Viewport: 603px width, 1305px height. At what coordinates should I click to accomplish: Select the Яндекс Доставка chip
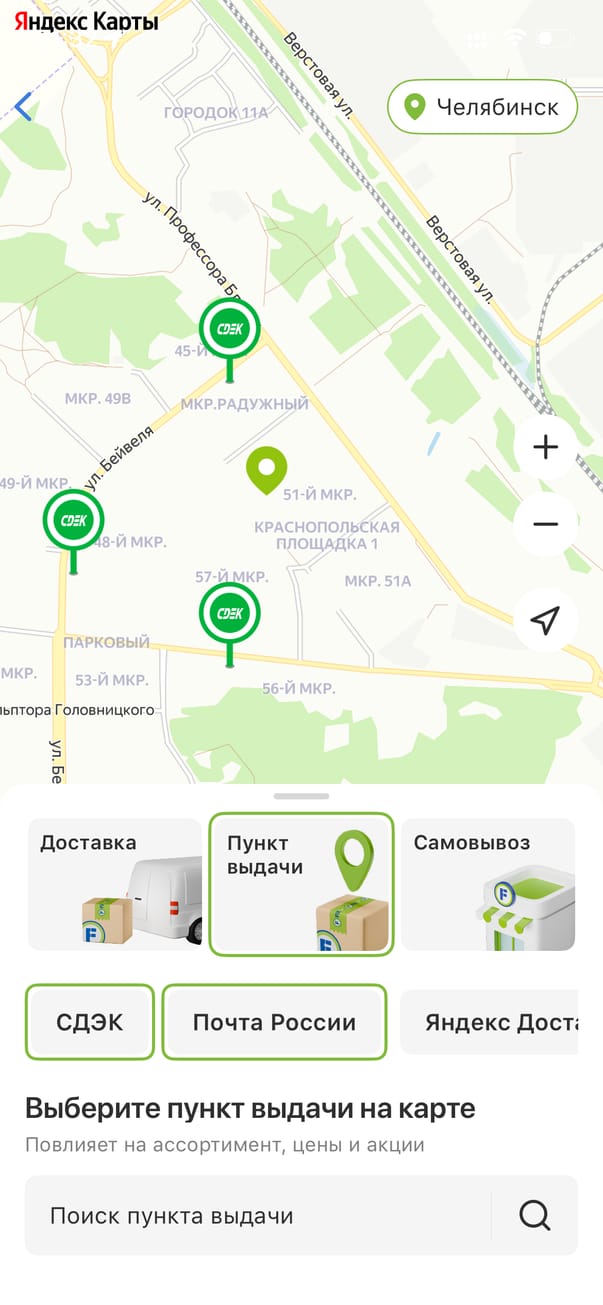489,1022
